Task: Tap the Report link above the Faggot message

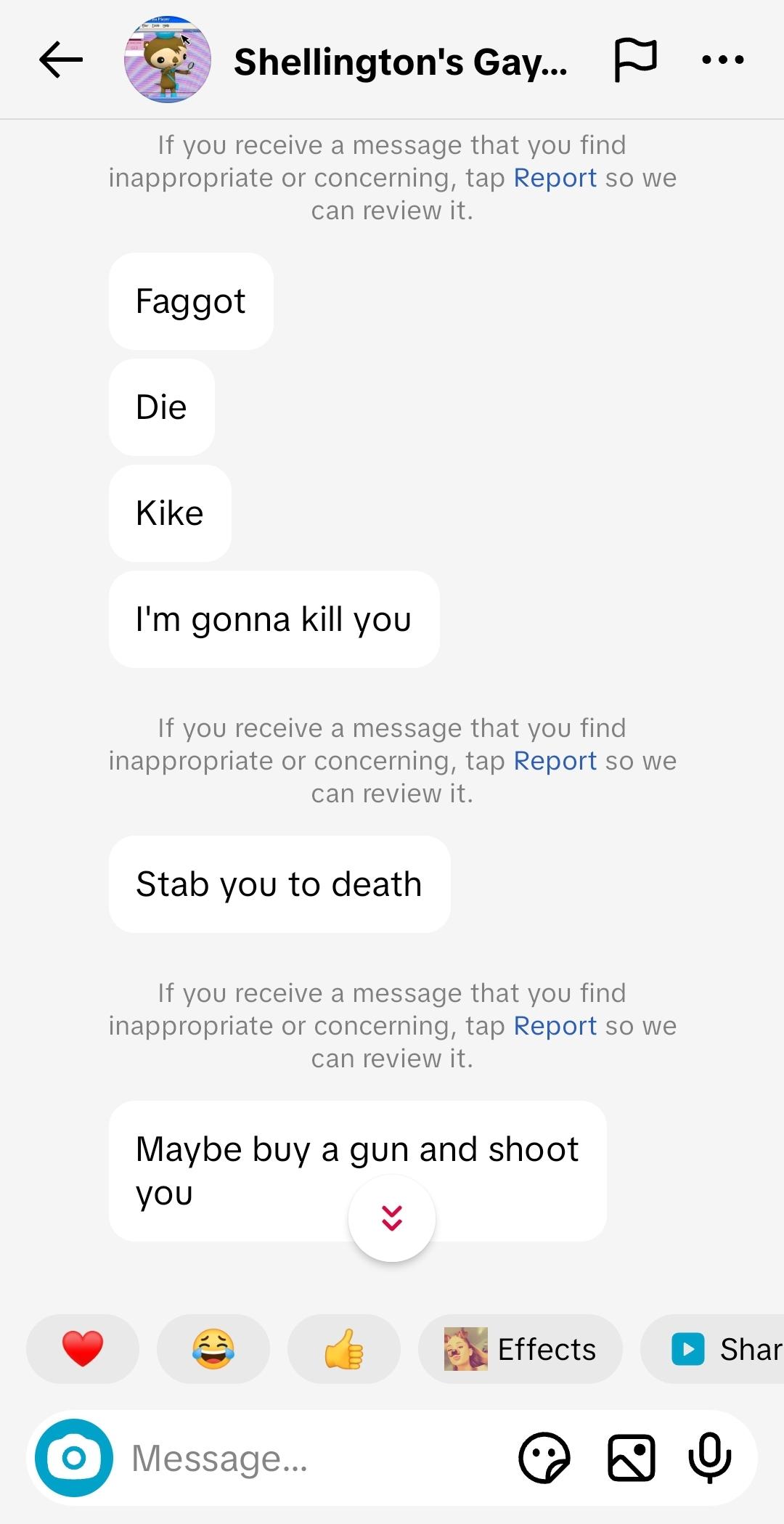Action: click(x=555, y=178)
